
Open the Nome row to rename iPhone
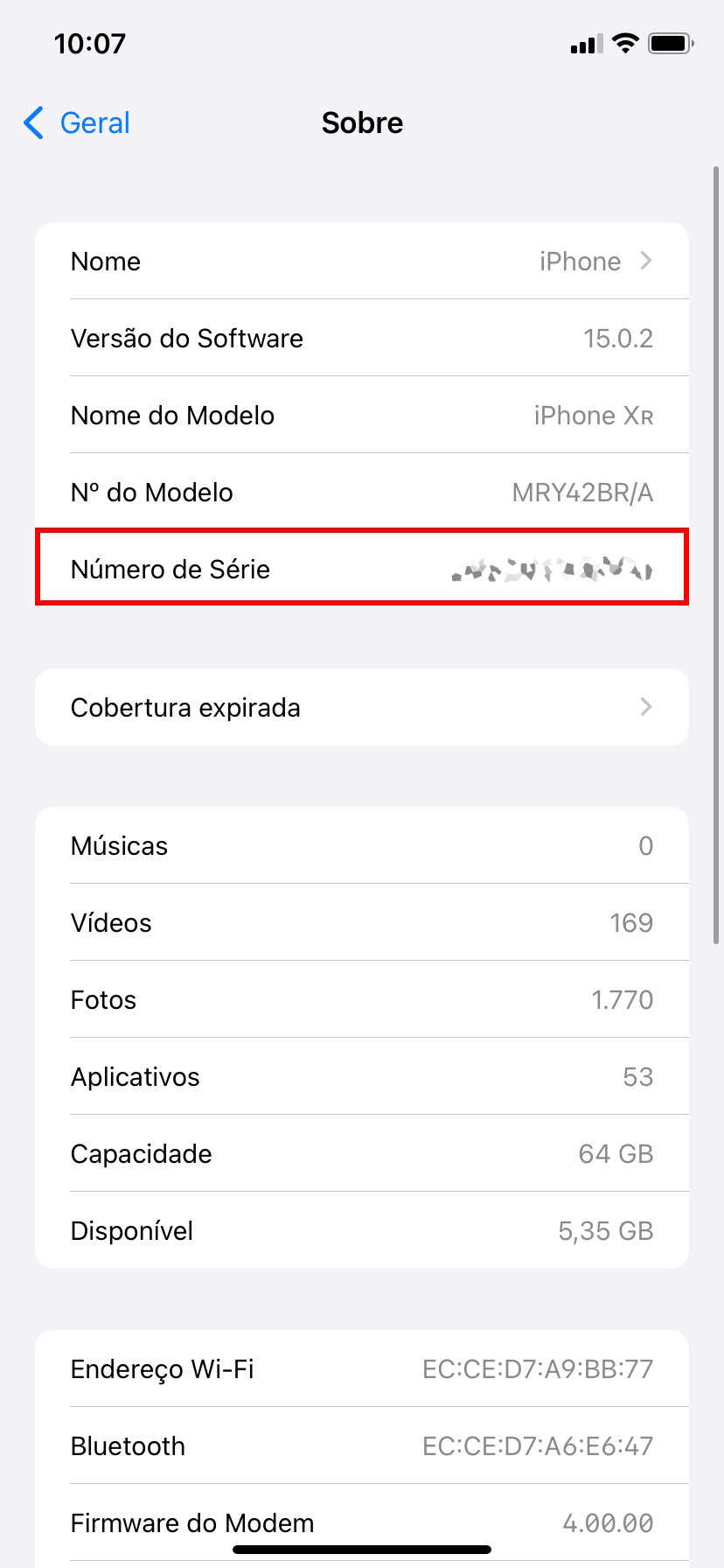[362, 262]
